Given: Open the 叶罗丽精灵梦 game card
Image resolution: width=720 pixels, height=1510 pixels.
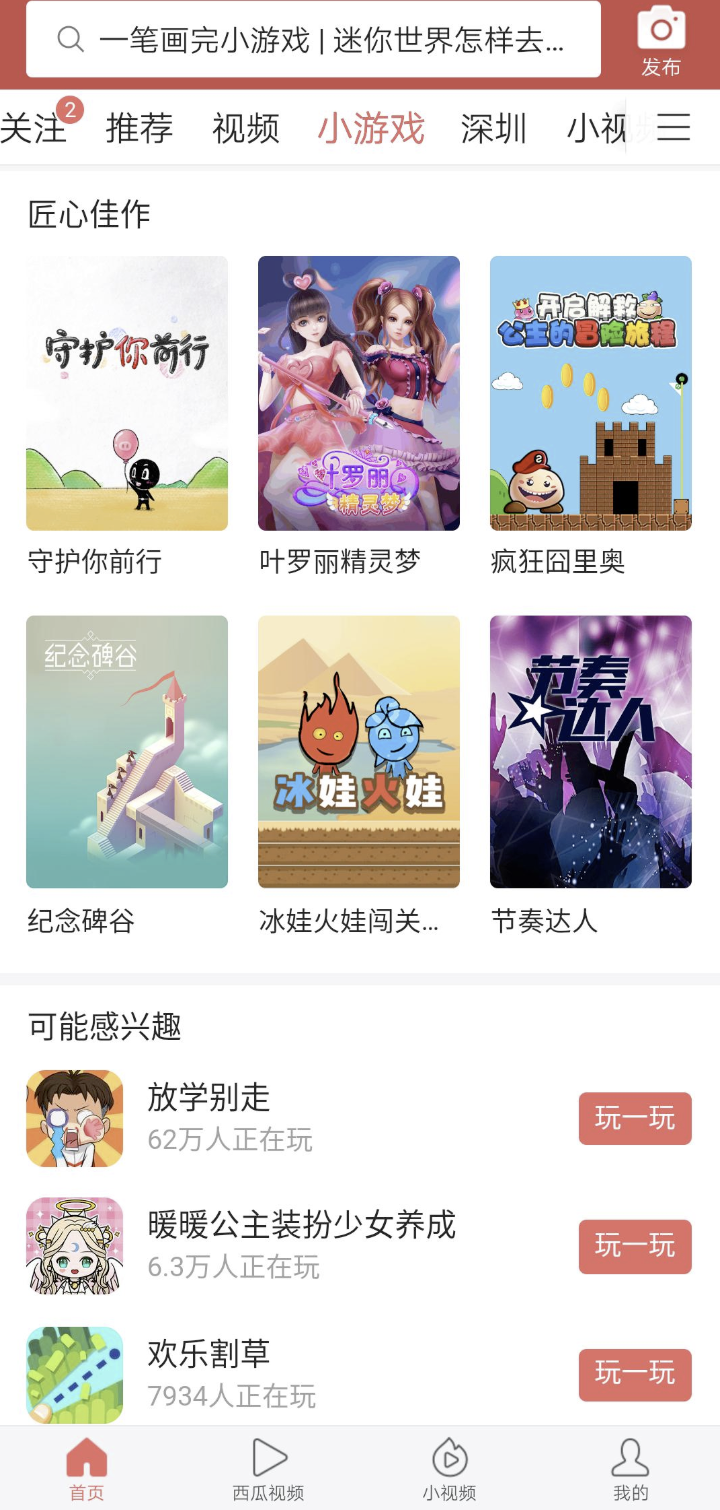Looking at the screenshot, I should click(x=359, y=394).
